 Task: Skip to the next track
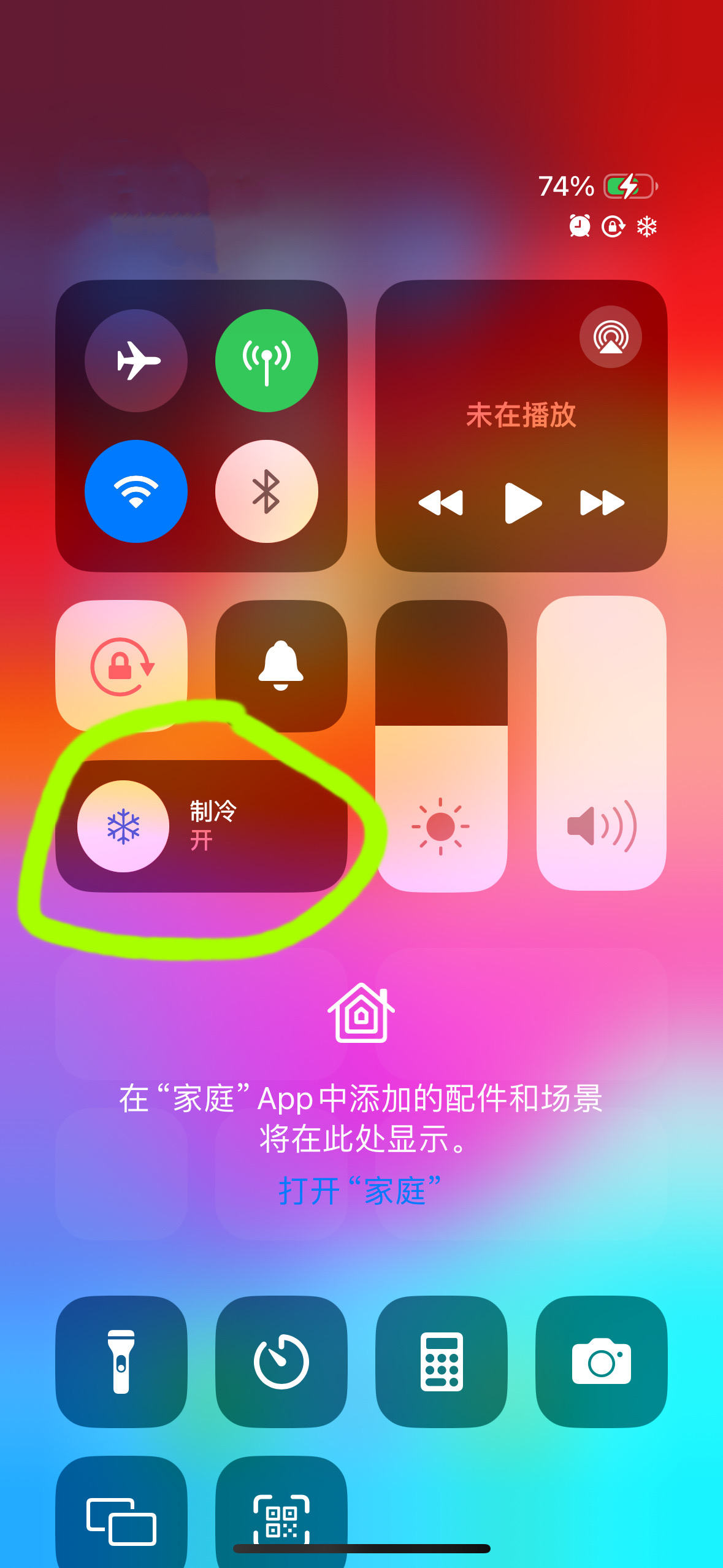(x=602, y=503)
